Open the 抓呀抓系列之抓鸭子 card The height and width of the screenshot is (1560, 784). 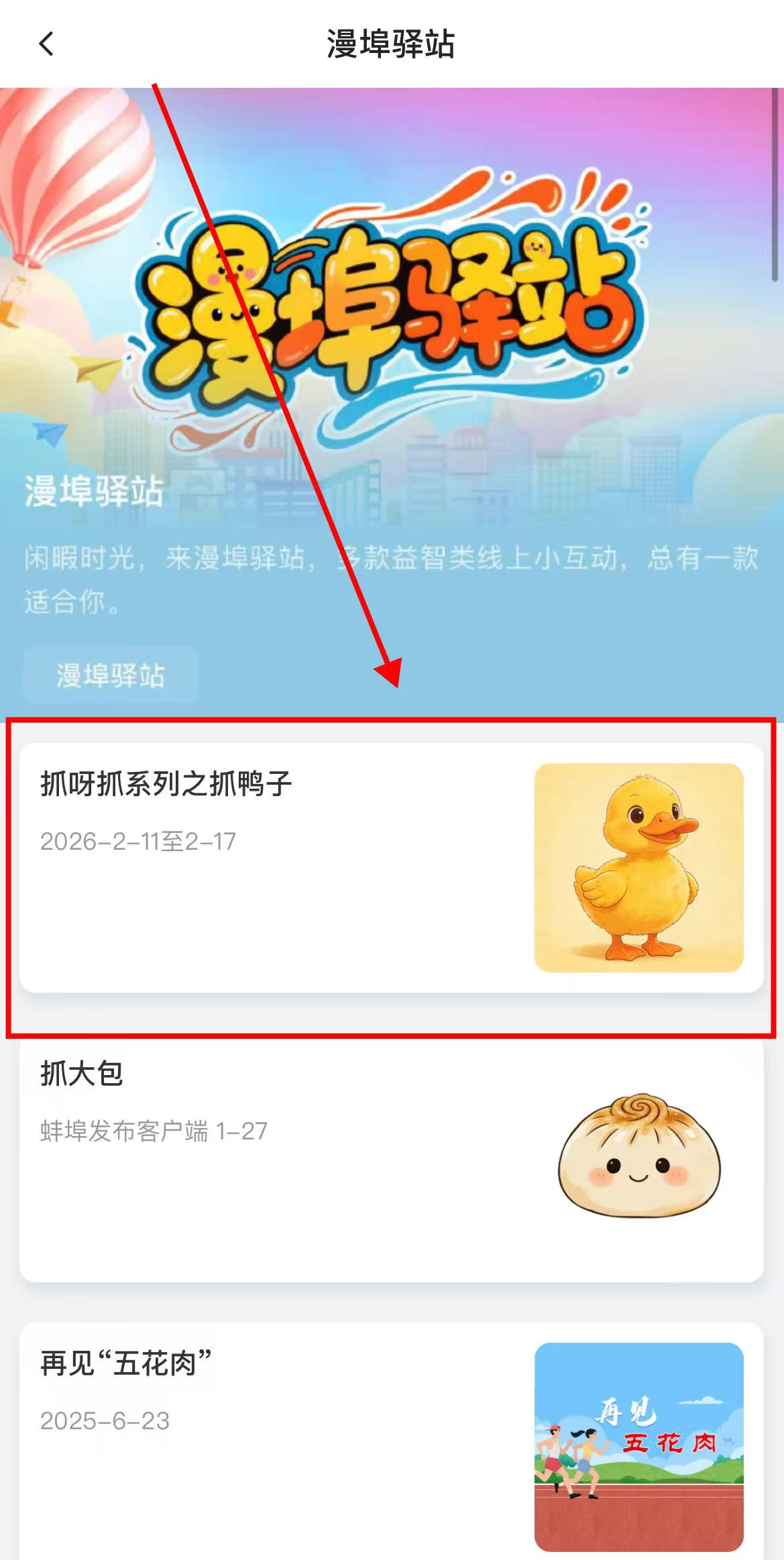click(391, 867)
